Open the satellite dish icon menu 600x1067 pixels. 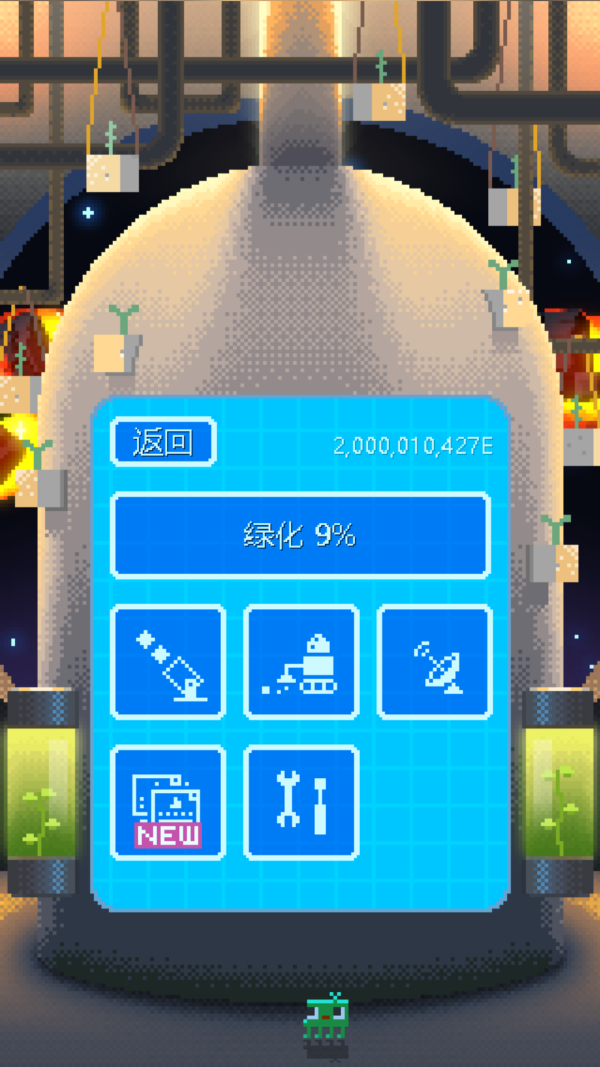pyautogui.click(x=434, y=662)
